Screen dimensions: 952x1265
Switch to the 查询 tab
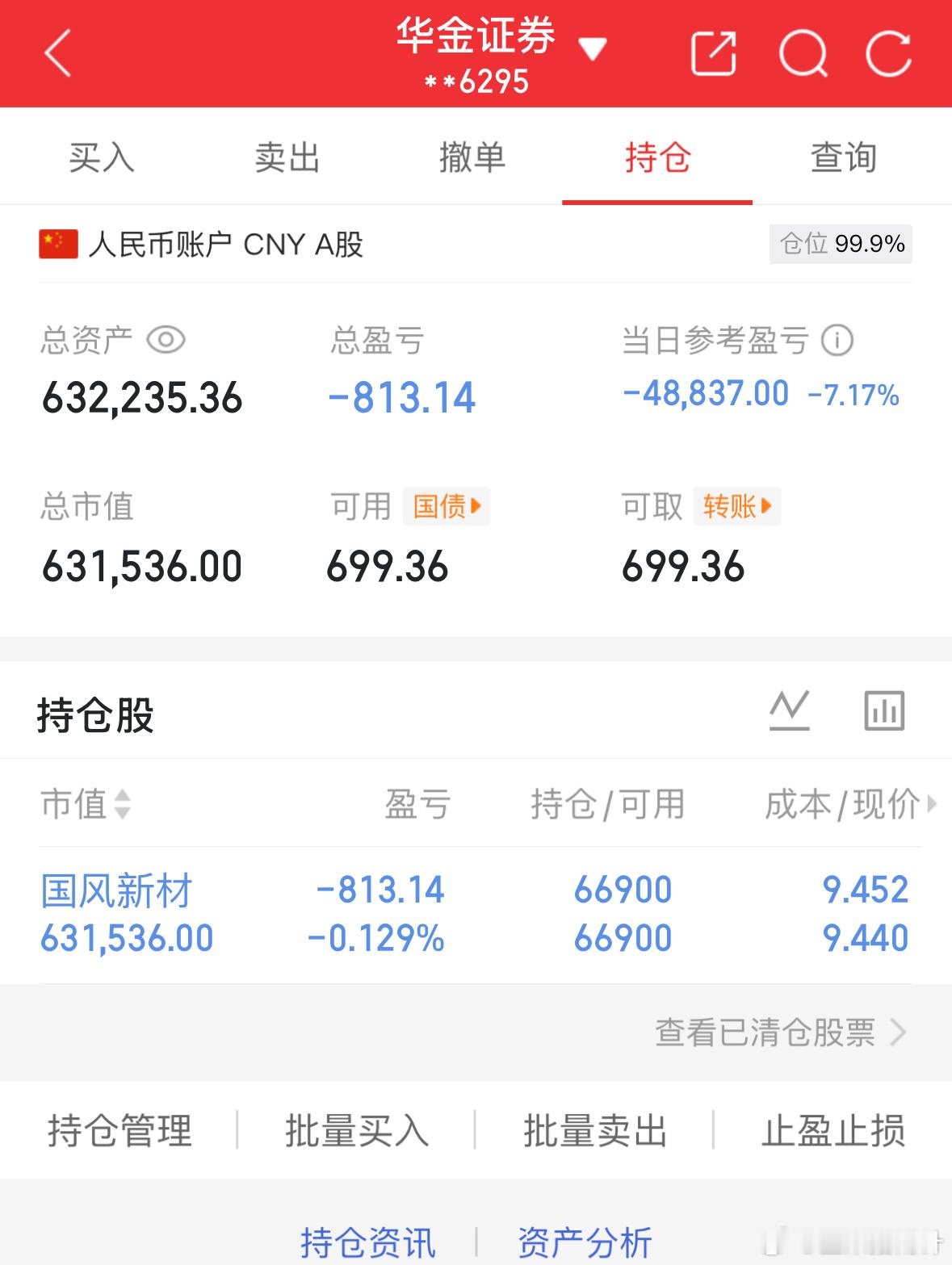(x=843, y=158)
